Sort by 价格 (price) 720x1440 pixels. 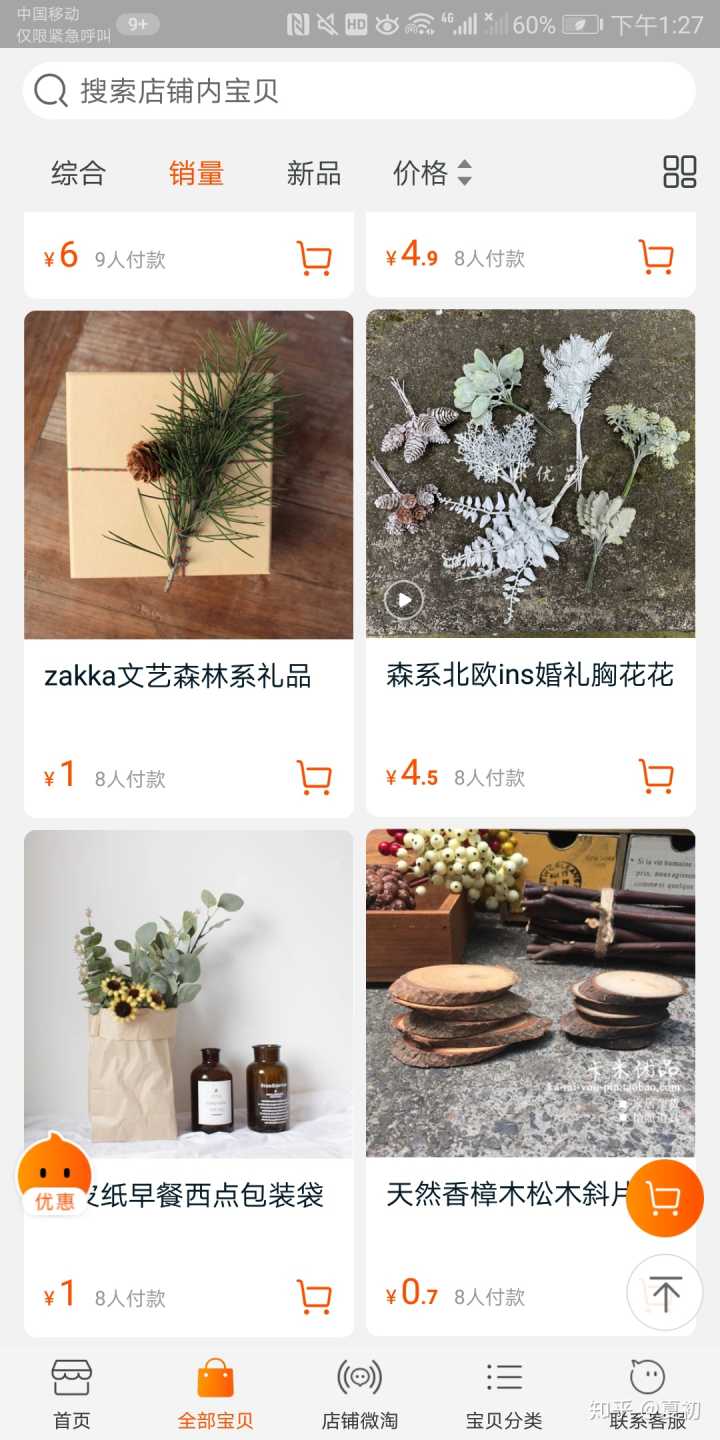coord(431,173)
